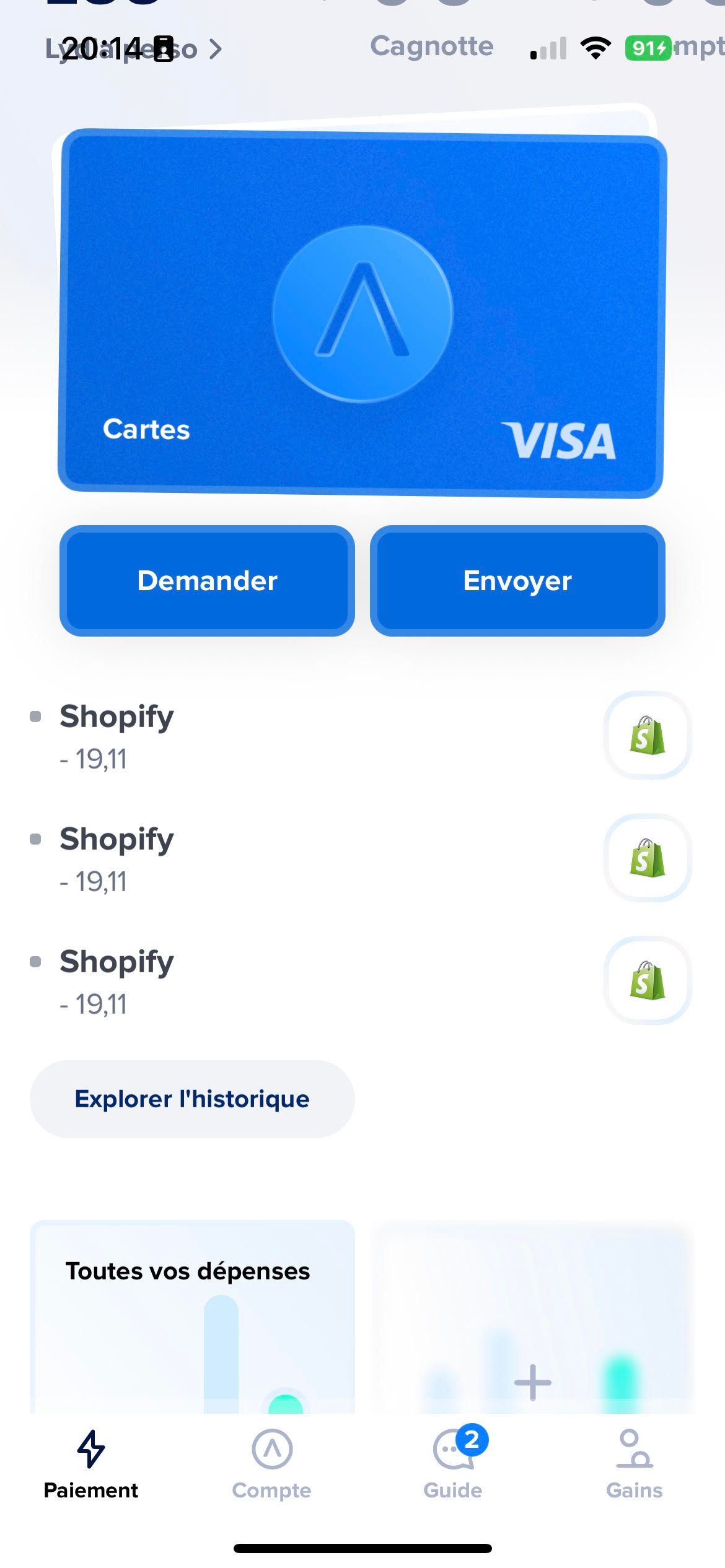Tap the Demander button
This screenshot has height=1568, width=725.
click(x=207, y=581)
